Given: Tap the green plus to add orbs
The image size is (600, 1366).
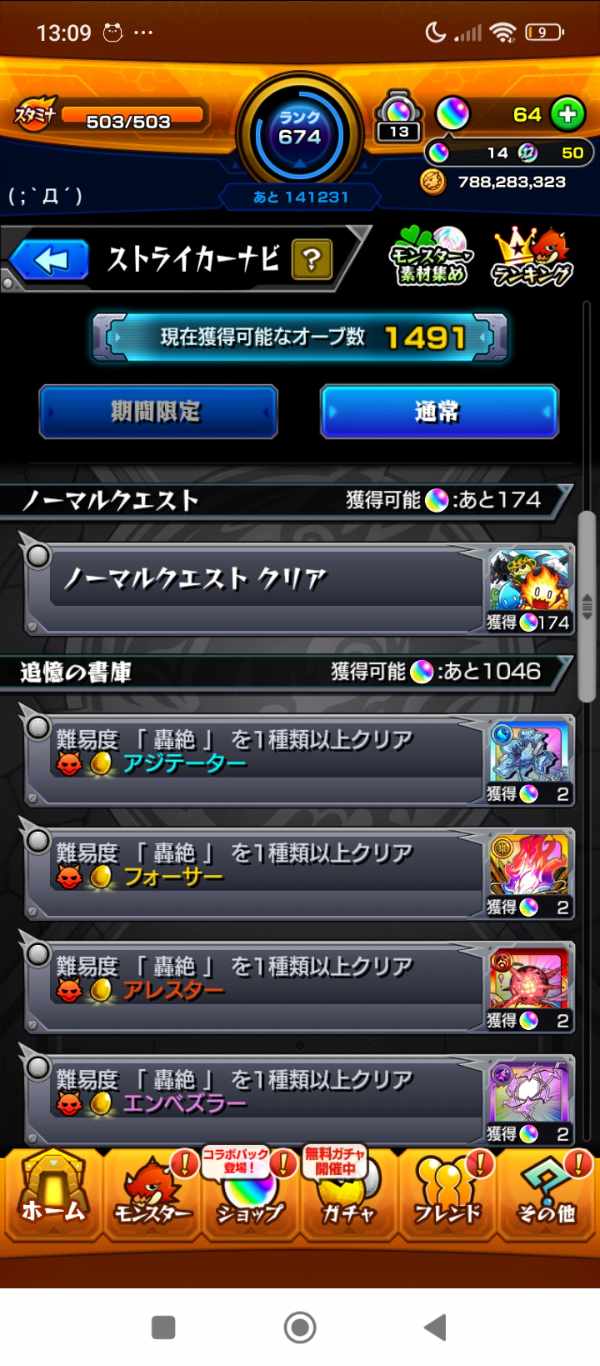Looking at the screenshot, I should (567, 114).
